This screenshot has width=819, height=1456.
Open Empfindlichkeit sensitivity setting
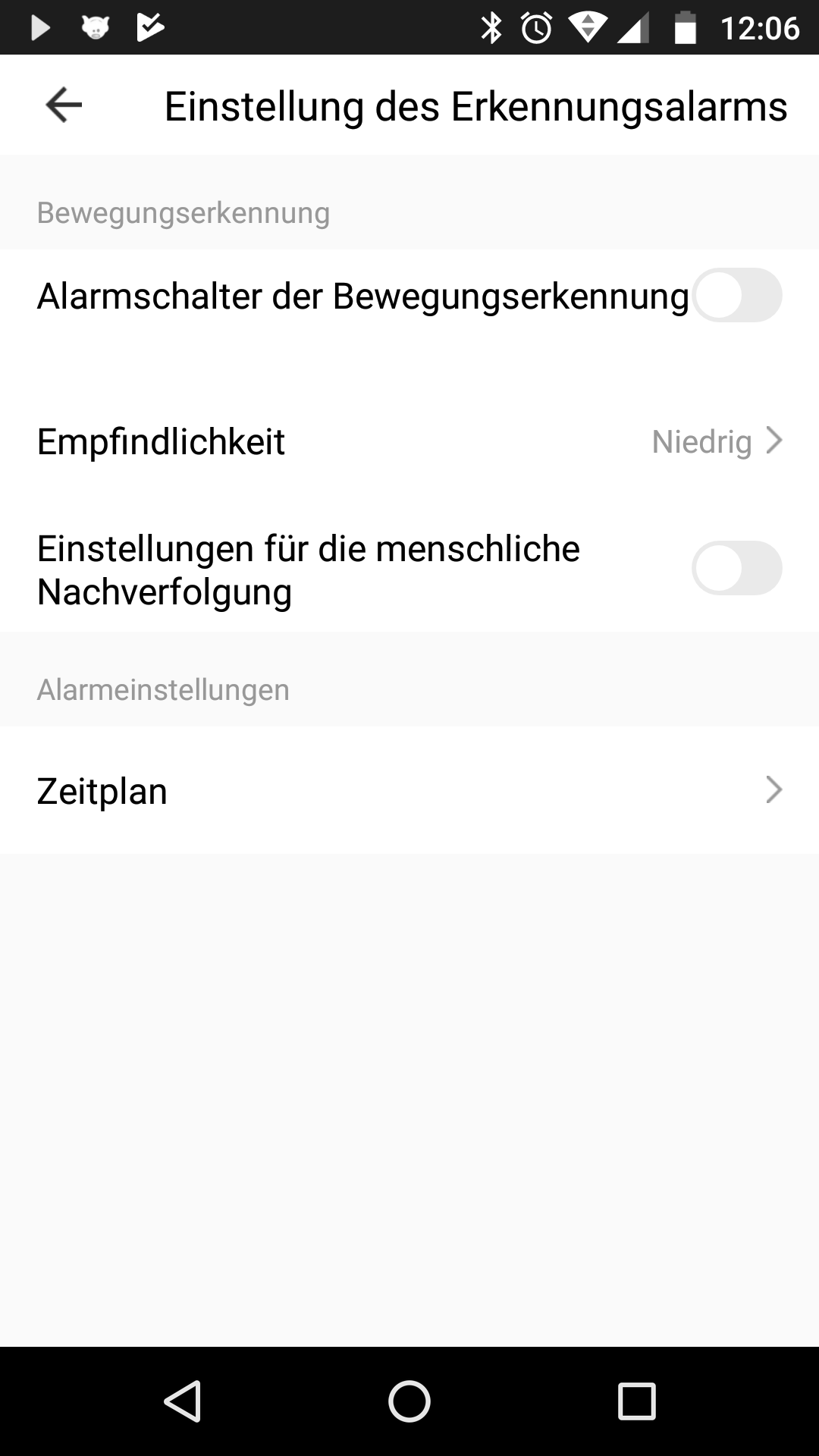tap(409, 441)
